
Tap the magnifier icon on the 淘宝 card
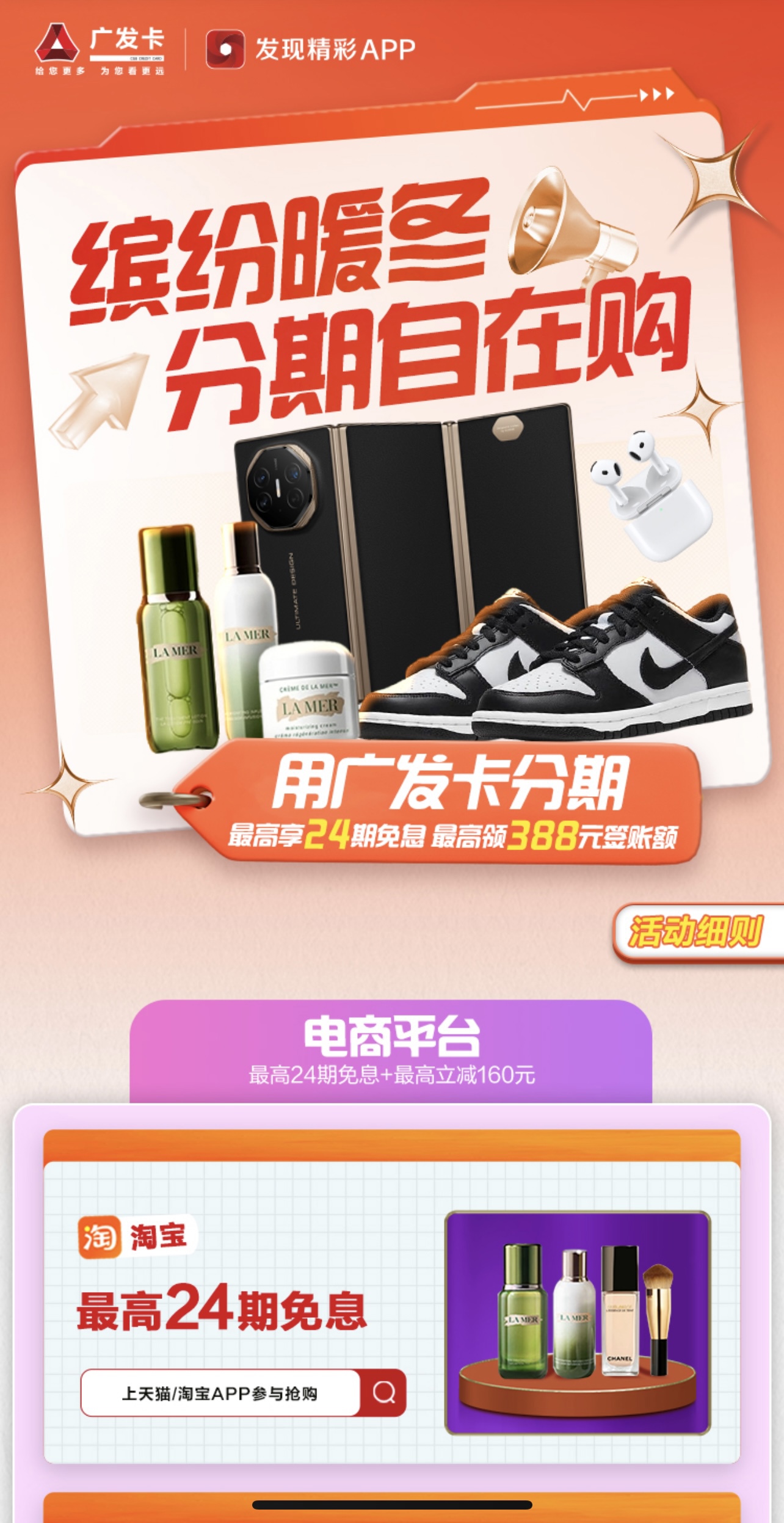(x=383, y=1393)
